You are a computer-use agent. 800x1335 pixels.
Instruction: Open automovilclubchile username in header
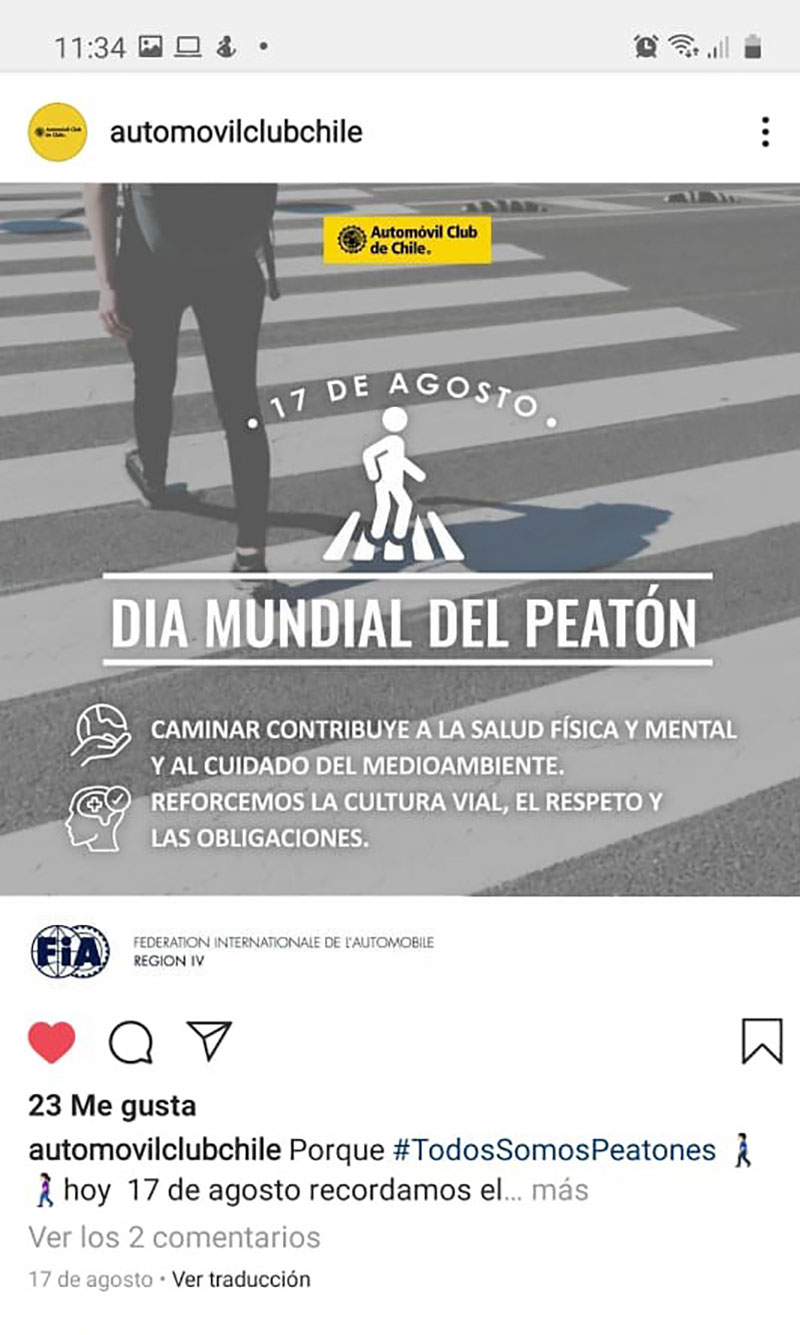tap(236, 132)
